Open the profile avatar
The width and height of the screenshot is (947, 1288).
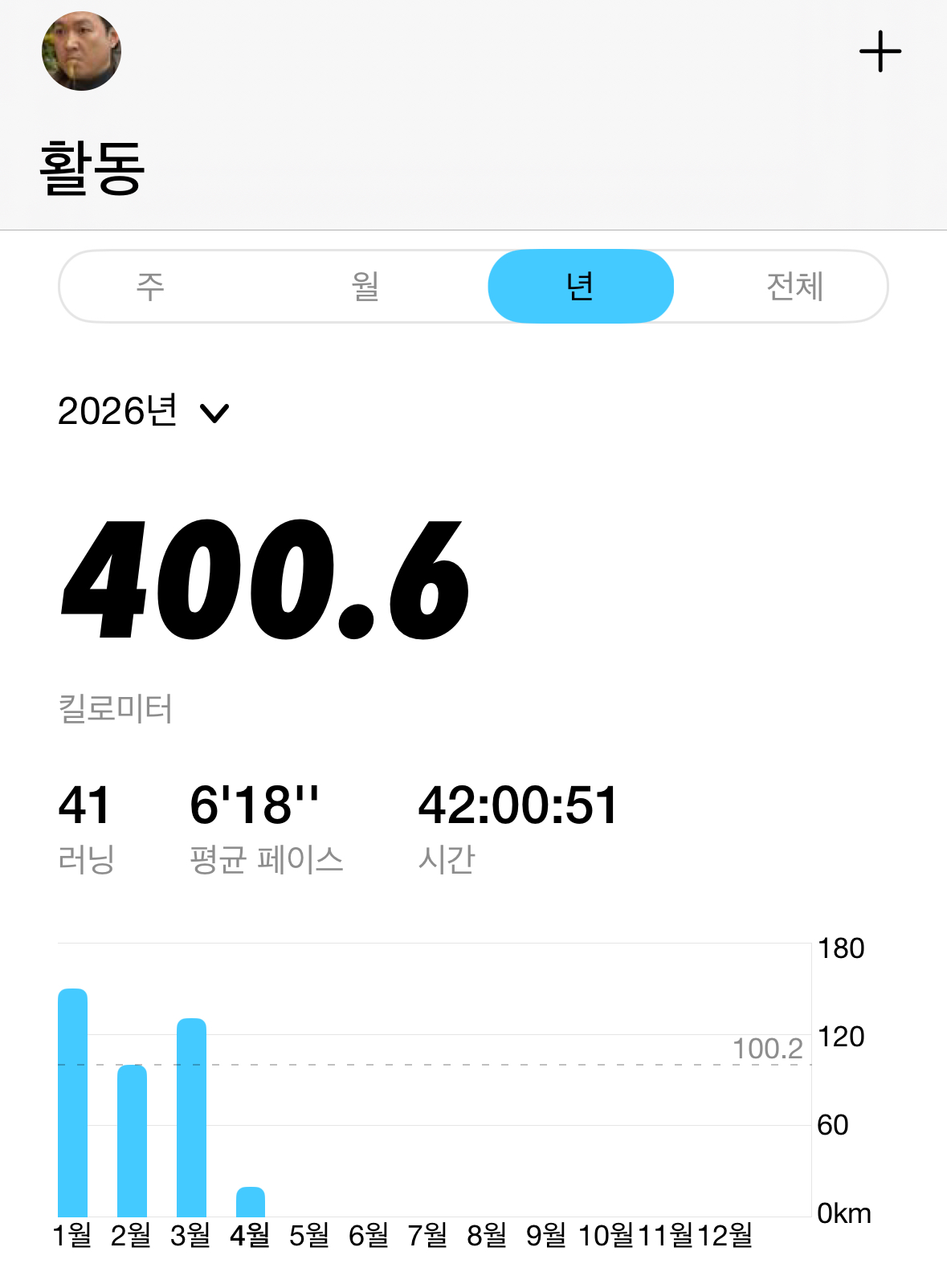pyautogui.click(x=81, y=51)
